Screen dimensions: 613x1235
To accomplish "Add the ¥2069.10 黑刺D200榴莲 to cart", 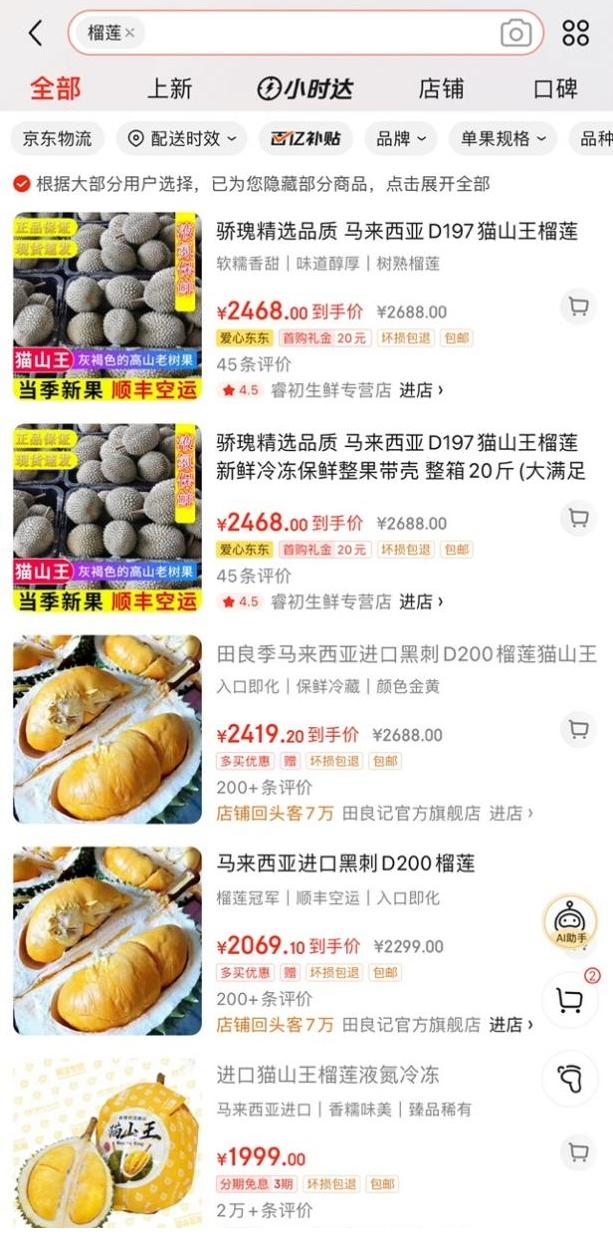I will coord(577,940).
